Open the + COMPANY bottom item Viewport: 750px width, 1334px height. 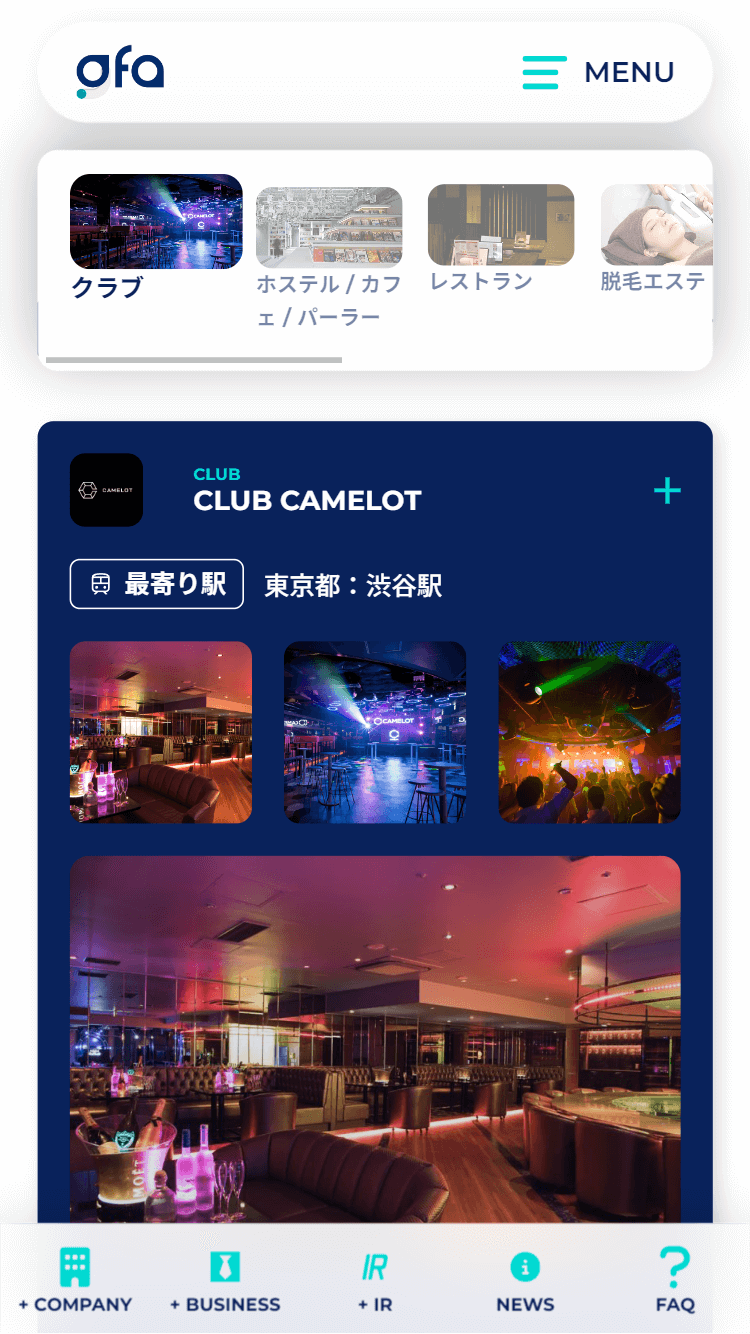(75, 1281)
